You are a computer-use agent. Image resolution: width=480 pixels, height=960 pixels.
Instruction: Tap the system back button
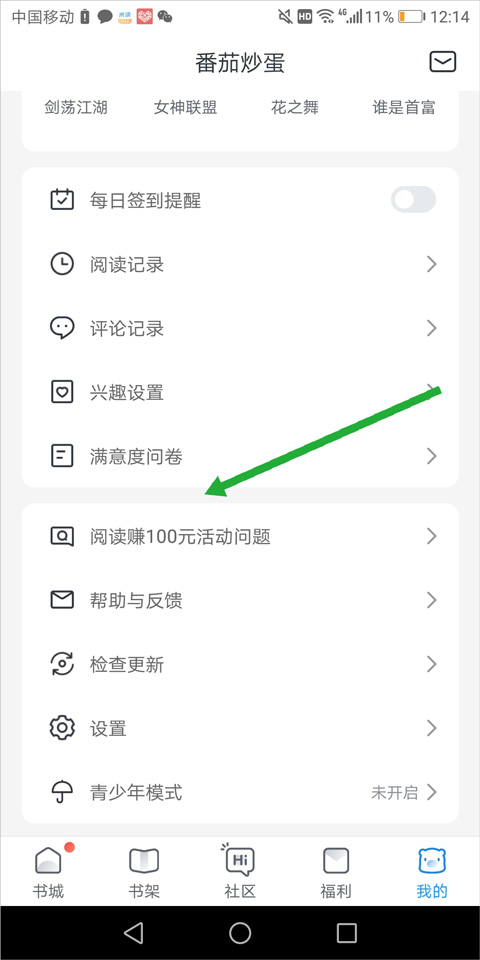tap(133, 932)
